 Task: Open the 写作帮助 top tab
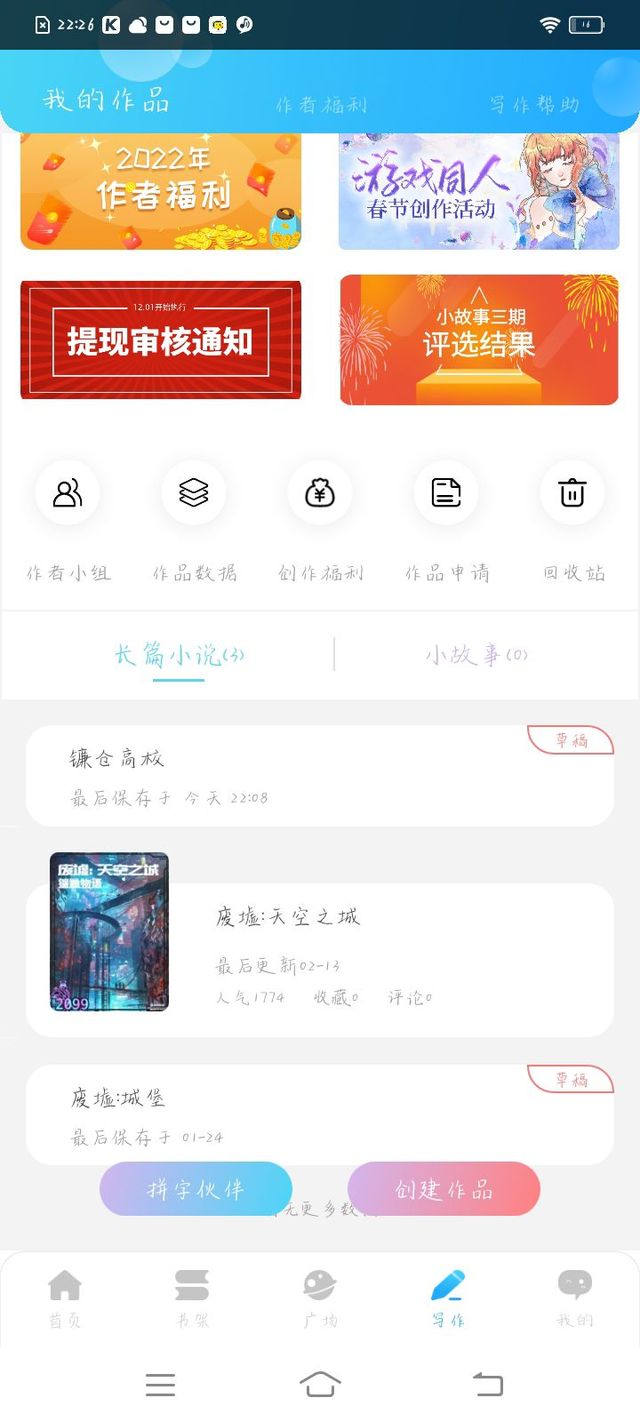534,104
